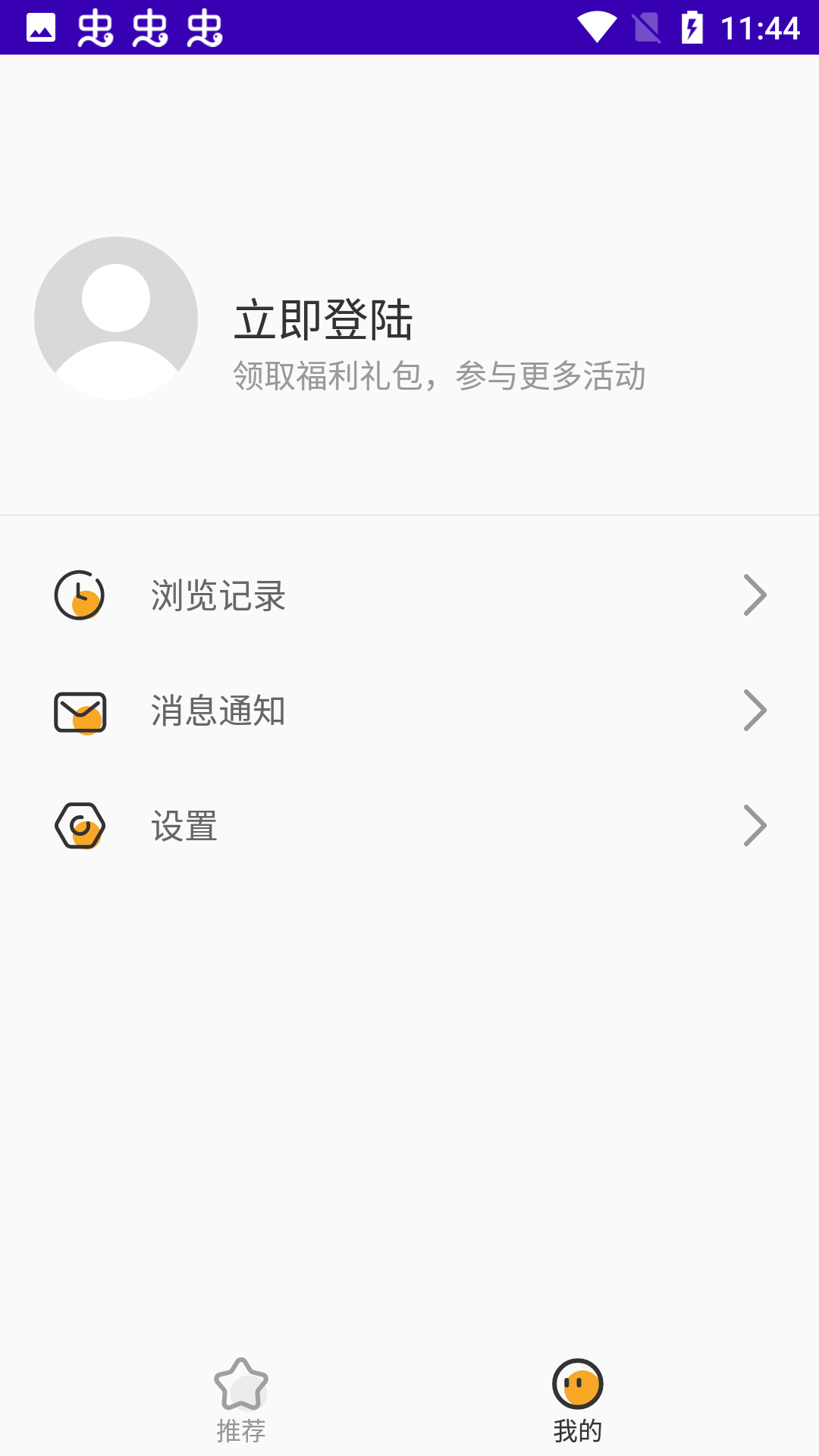Select the 我的 tab
The height and width of the screenshot is (1456, 819).
578,1400
